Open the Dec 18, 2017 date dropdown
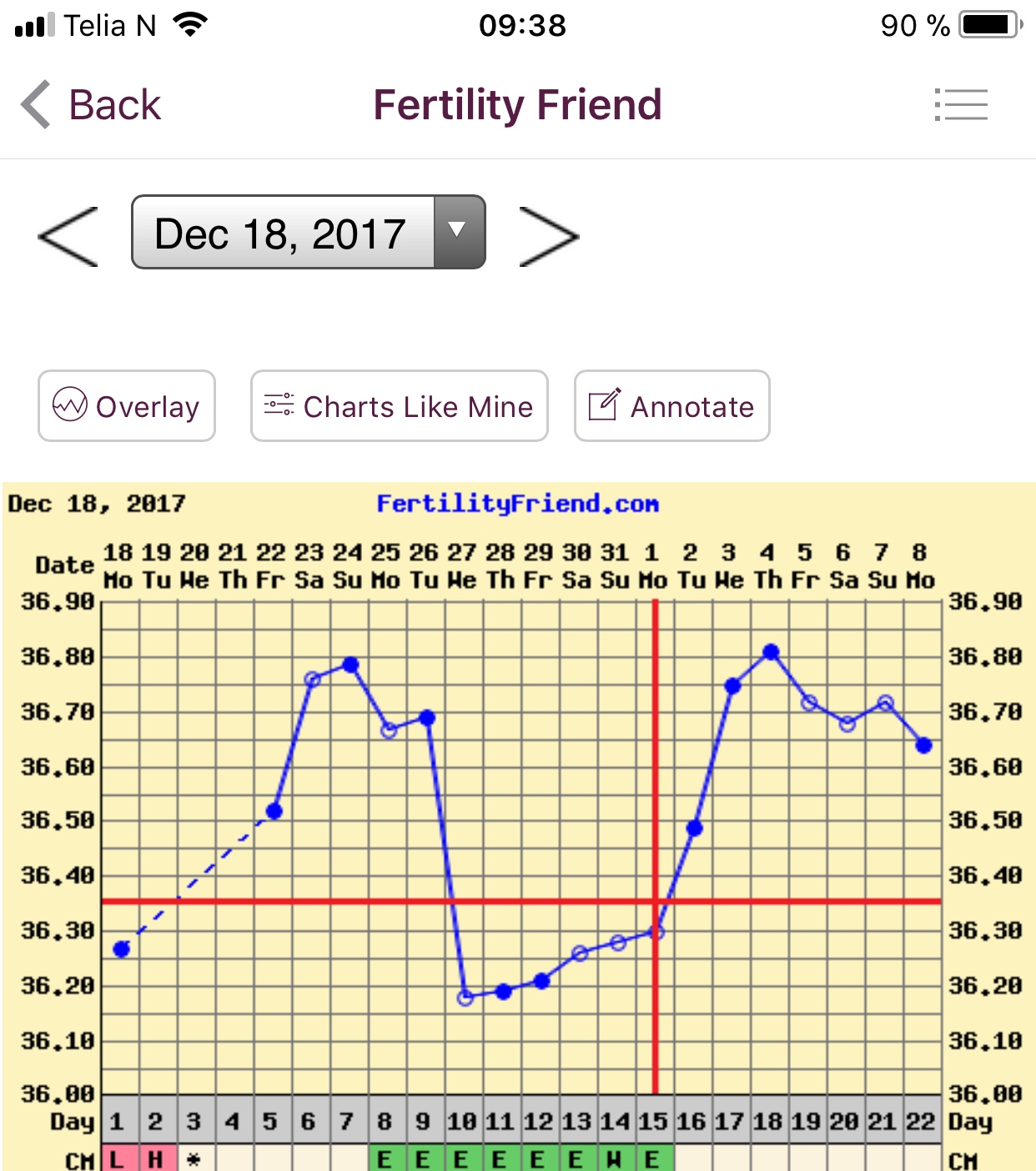This screenshot has width=1036, height=1171. [308, 233]
